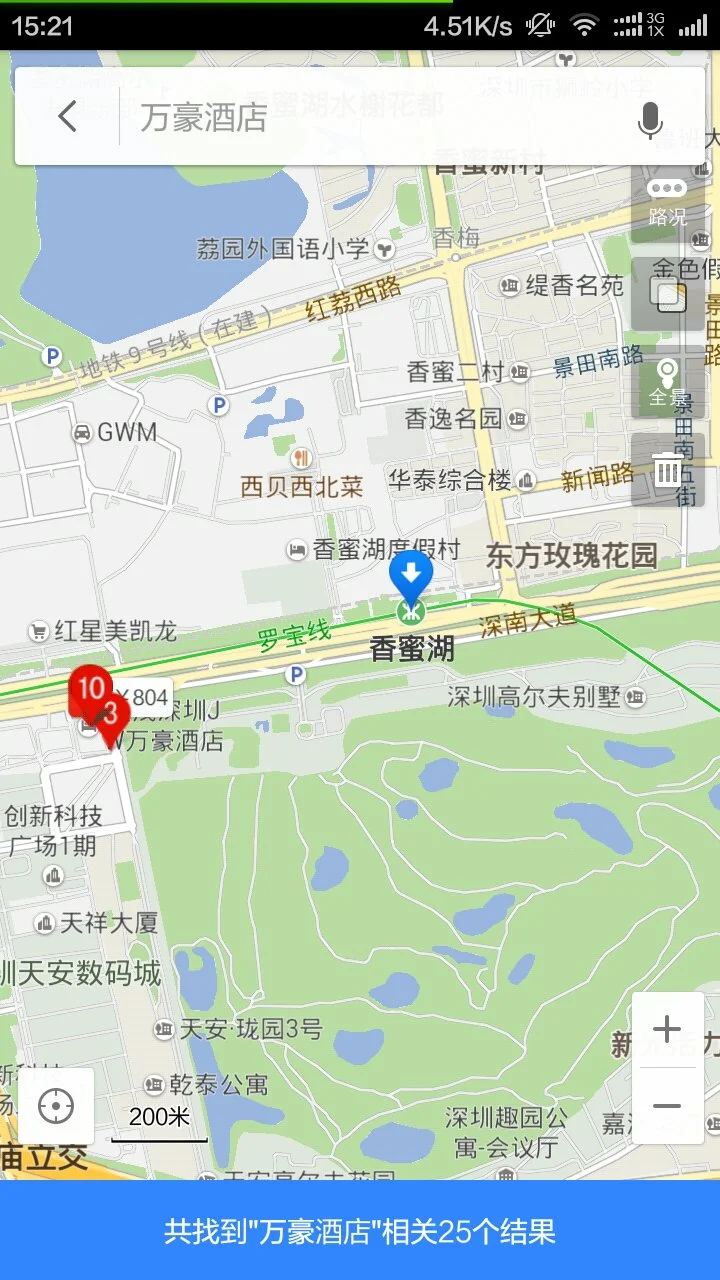Tap the 万豪酒店 search input field

(300, 118)
